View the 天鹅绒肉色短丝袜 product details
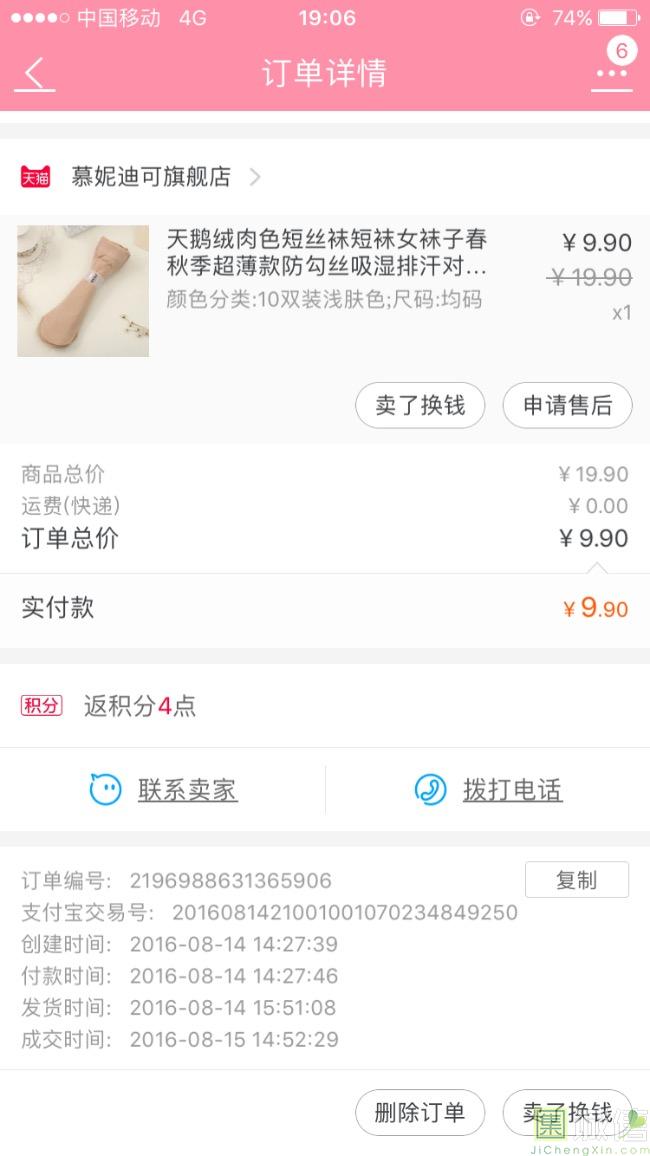This screenshot has height=1156, width=650. pos(326,254)
